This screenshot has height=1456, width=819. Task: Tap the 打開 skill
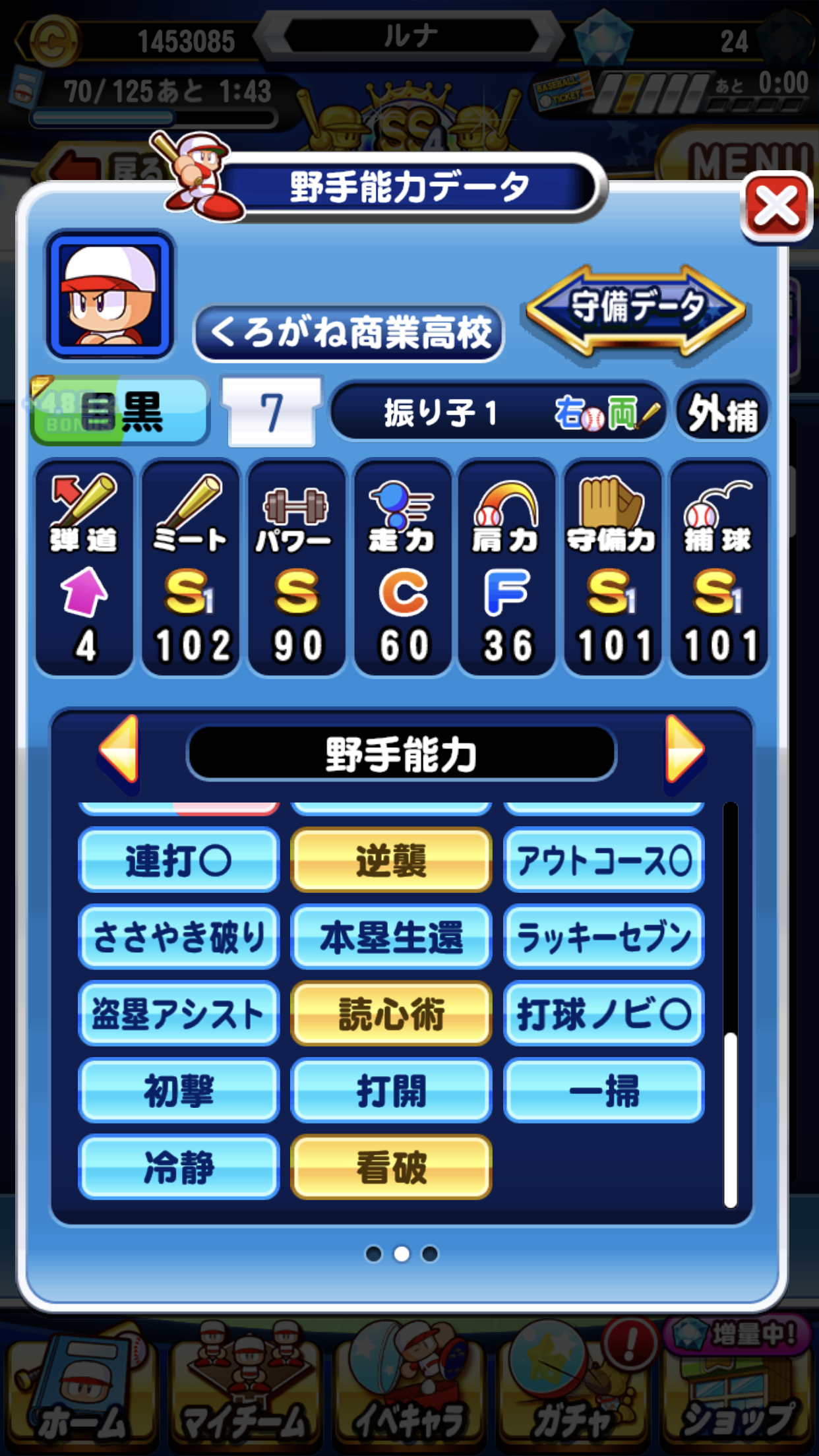point(391,1091)
